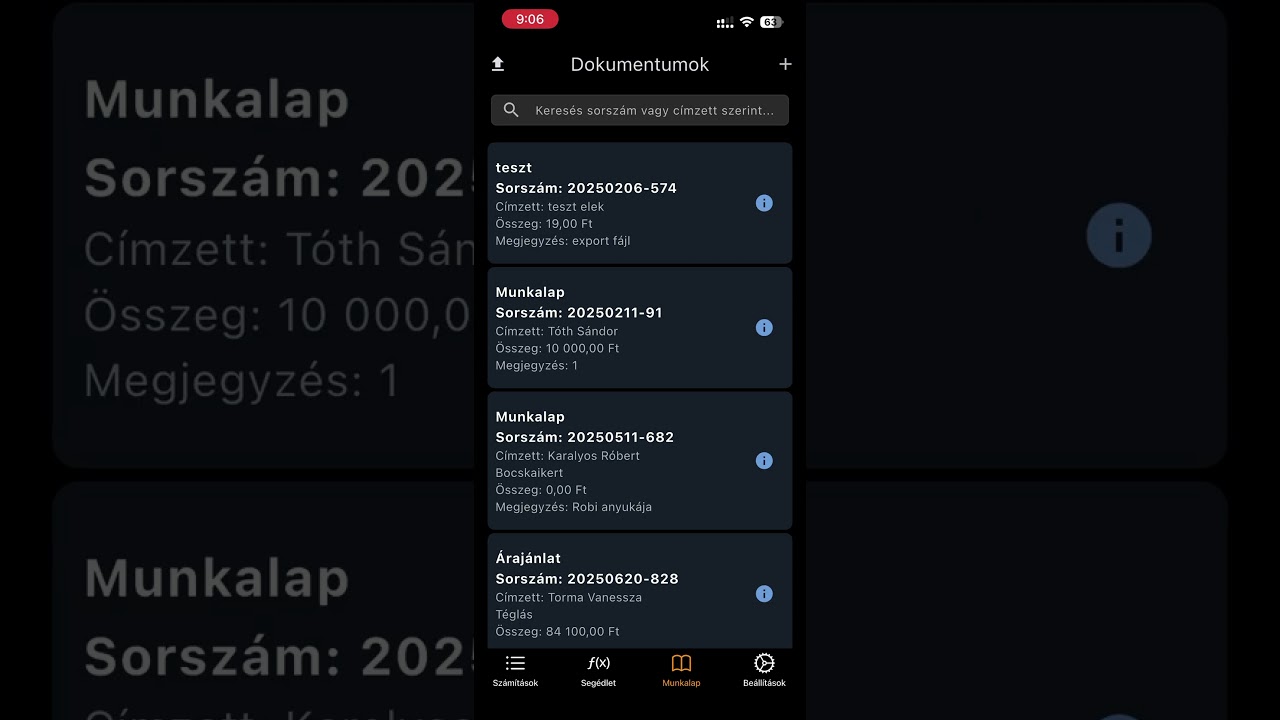This screenshot has height=720, width=1280.
Task: Switch to the Segédlet tab
Action: [x=598, y=670]
